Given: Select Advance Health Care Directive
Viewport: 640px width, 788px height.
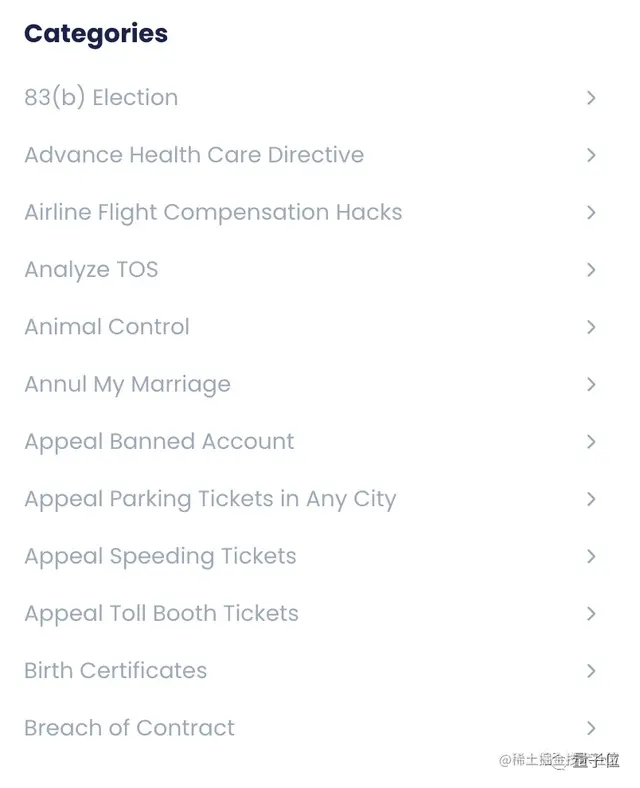Looking at the screenshot, I should (194, 155).
